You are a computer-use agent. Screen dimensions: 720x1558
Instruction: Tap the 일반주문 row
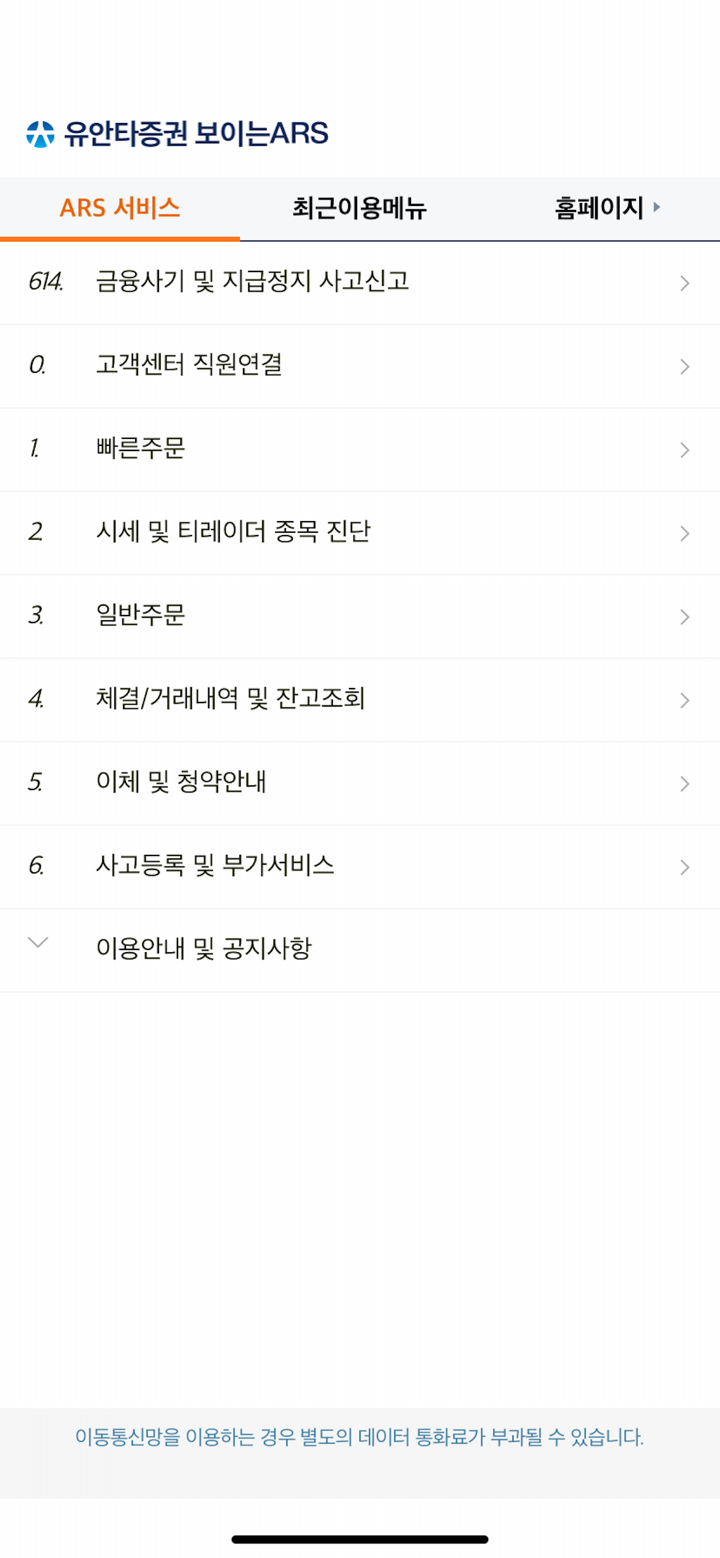(x=360, y=616)
